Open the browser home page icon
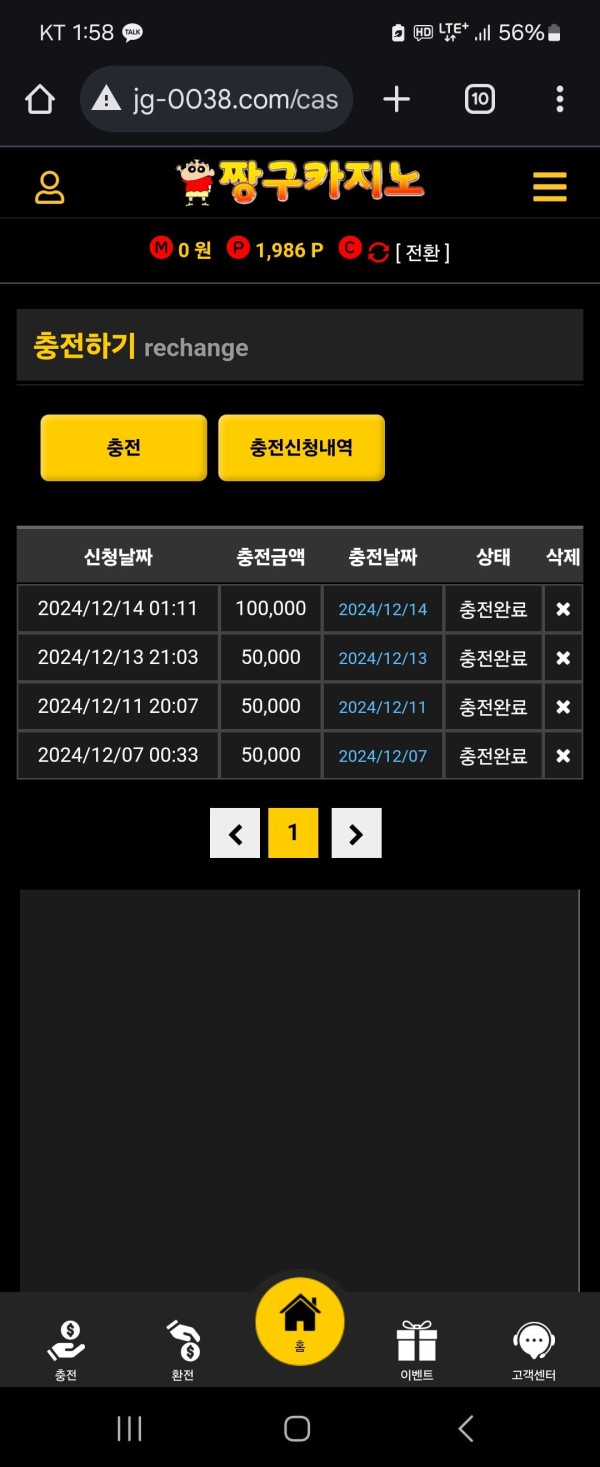This screenshot has height=1467, width=600. (x=39, y=99)
